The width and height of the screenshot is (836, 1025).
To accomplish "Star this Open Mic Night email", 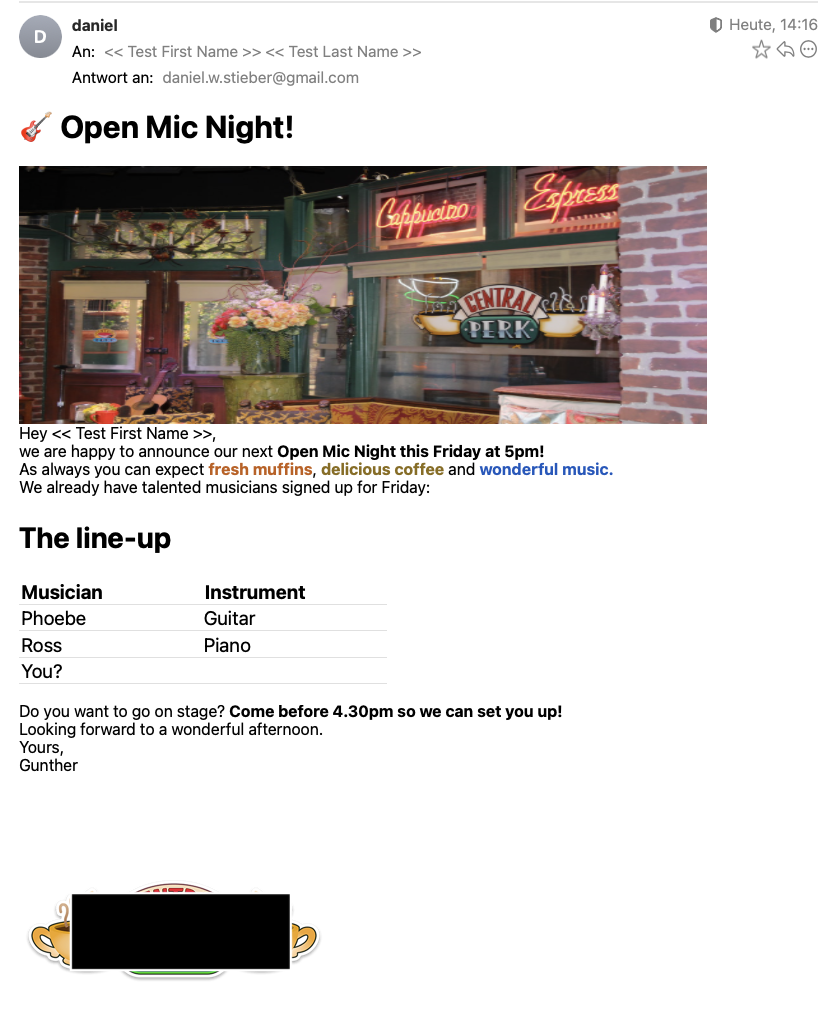I will pyautogui.click(x=762, y=50).
